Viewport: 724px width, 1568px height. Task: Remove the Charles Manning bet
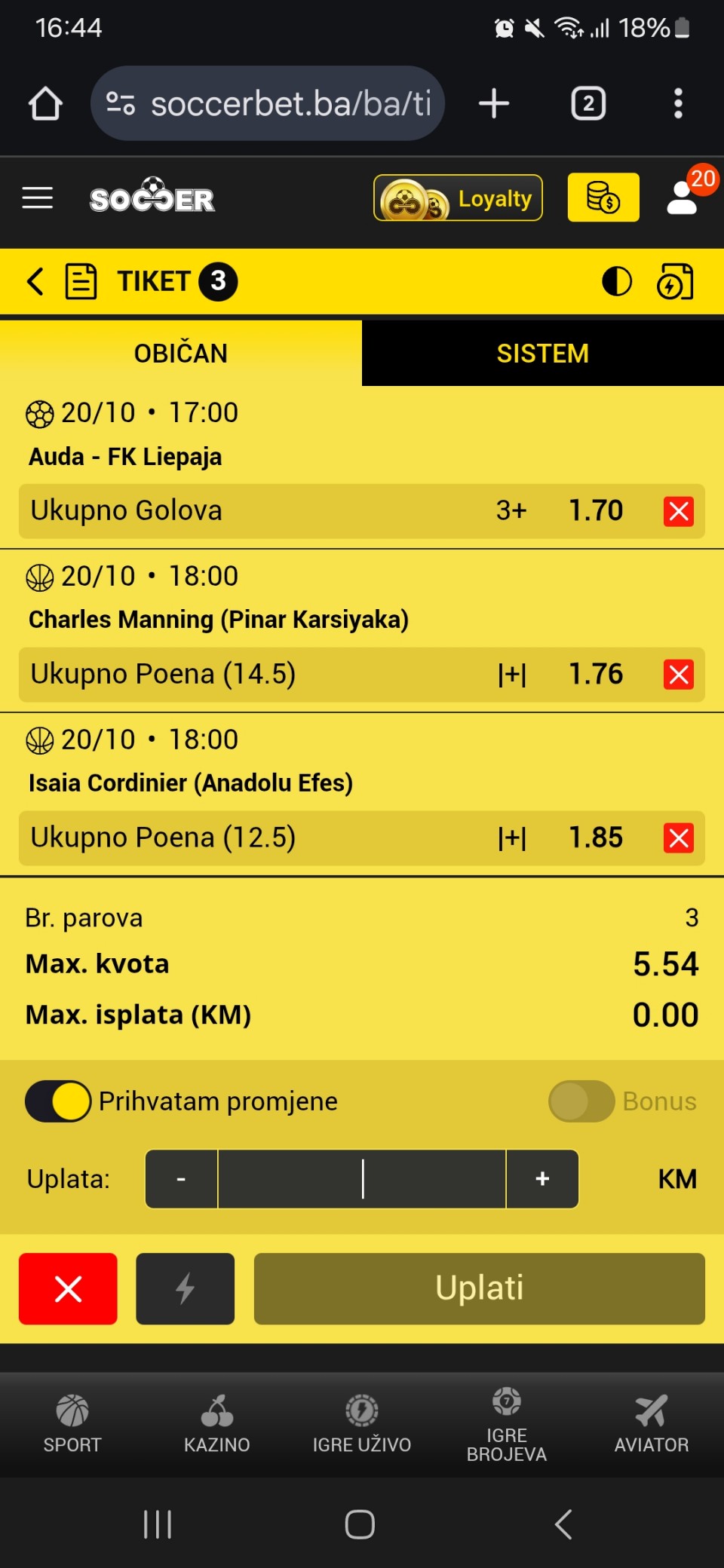678,675
